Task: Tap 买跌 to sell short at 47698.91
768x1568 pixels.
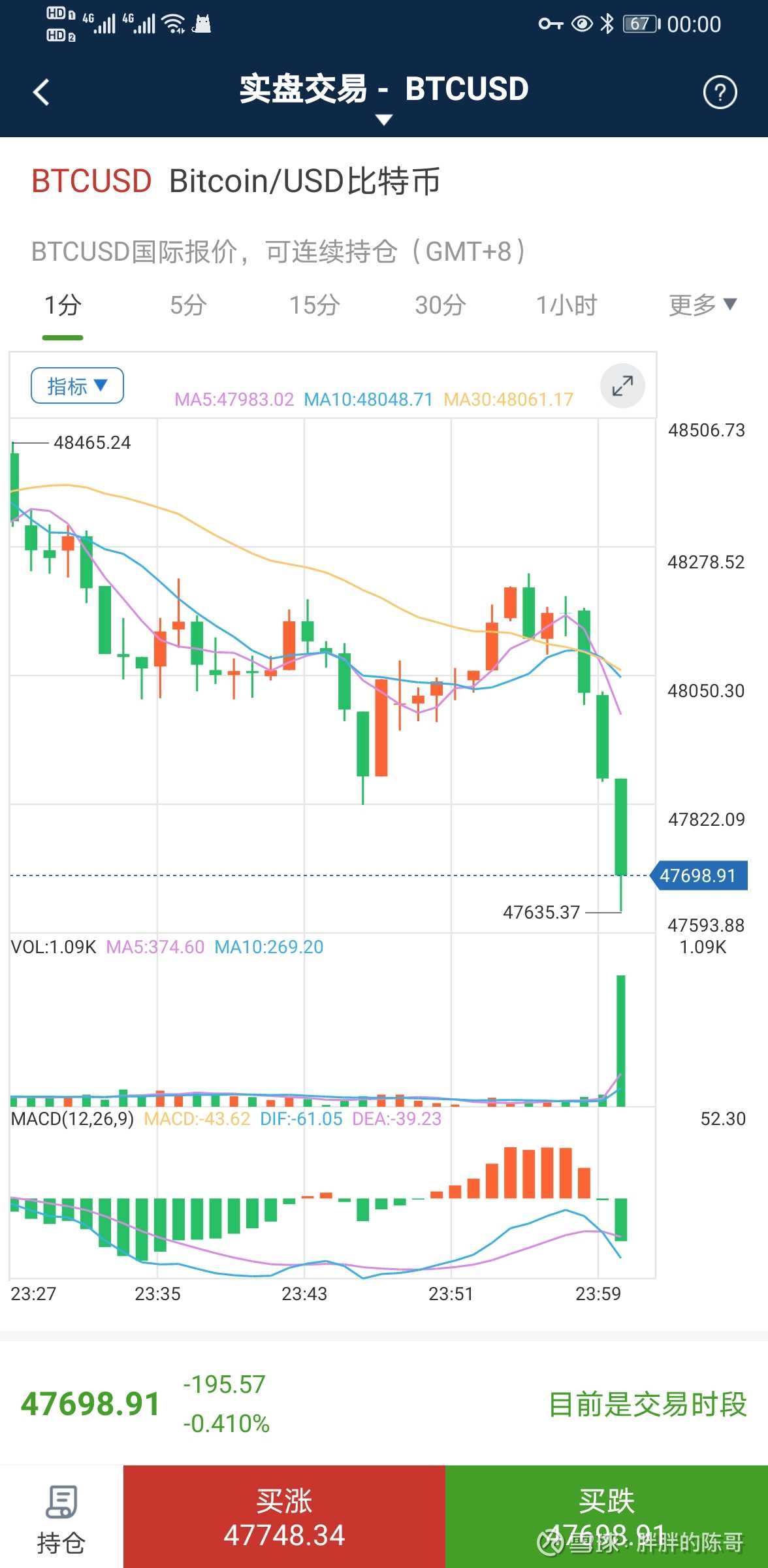Action: (607, 1517)
